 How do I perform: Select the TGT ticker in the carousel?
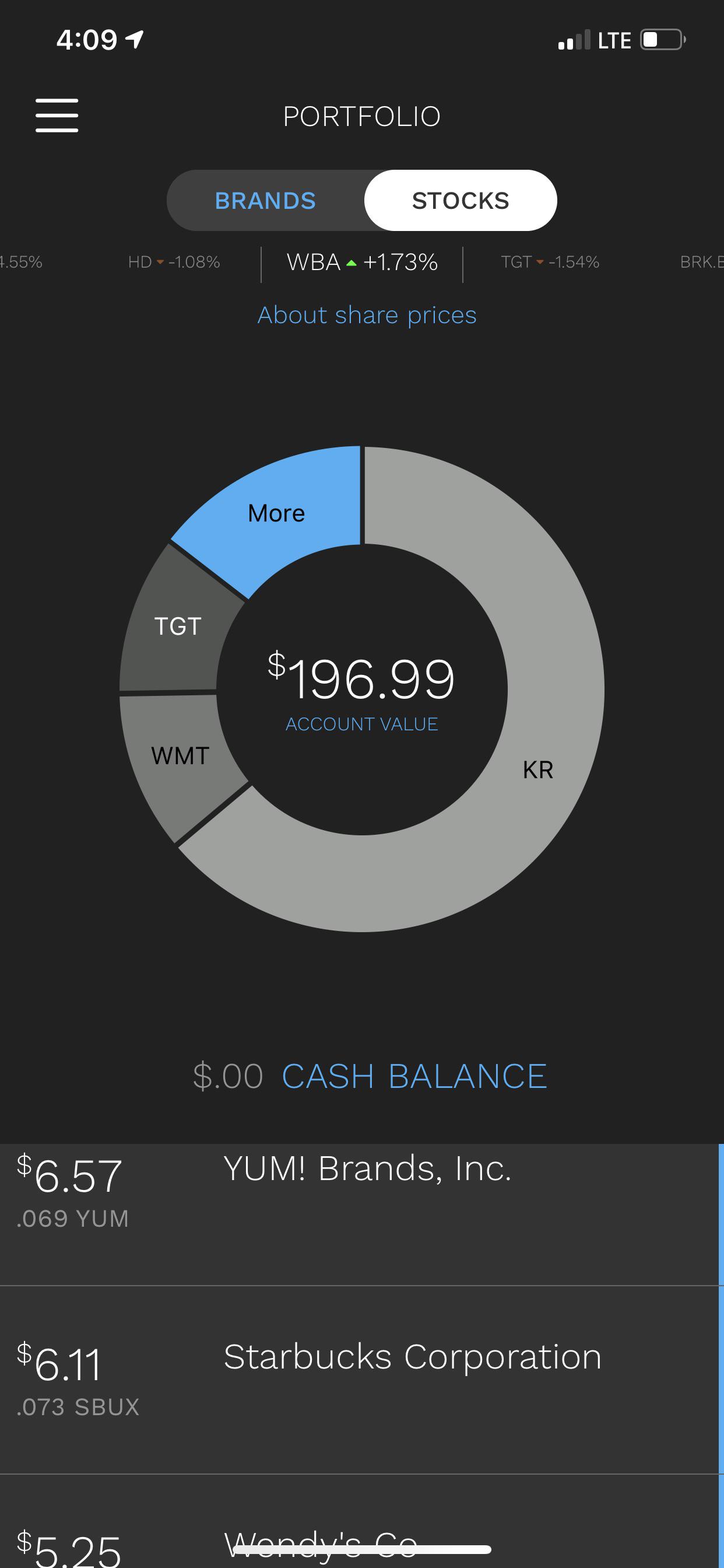click(x=549, y=262)
